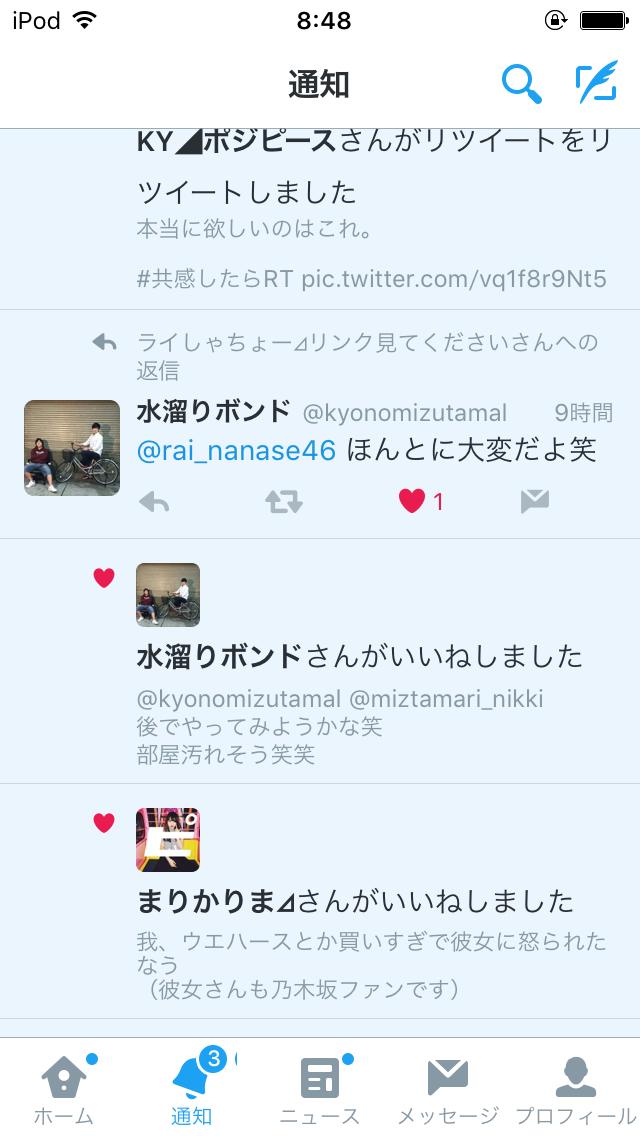
Task: View まりかりま's avatar in the like notification
Action: point(168,840)
